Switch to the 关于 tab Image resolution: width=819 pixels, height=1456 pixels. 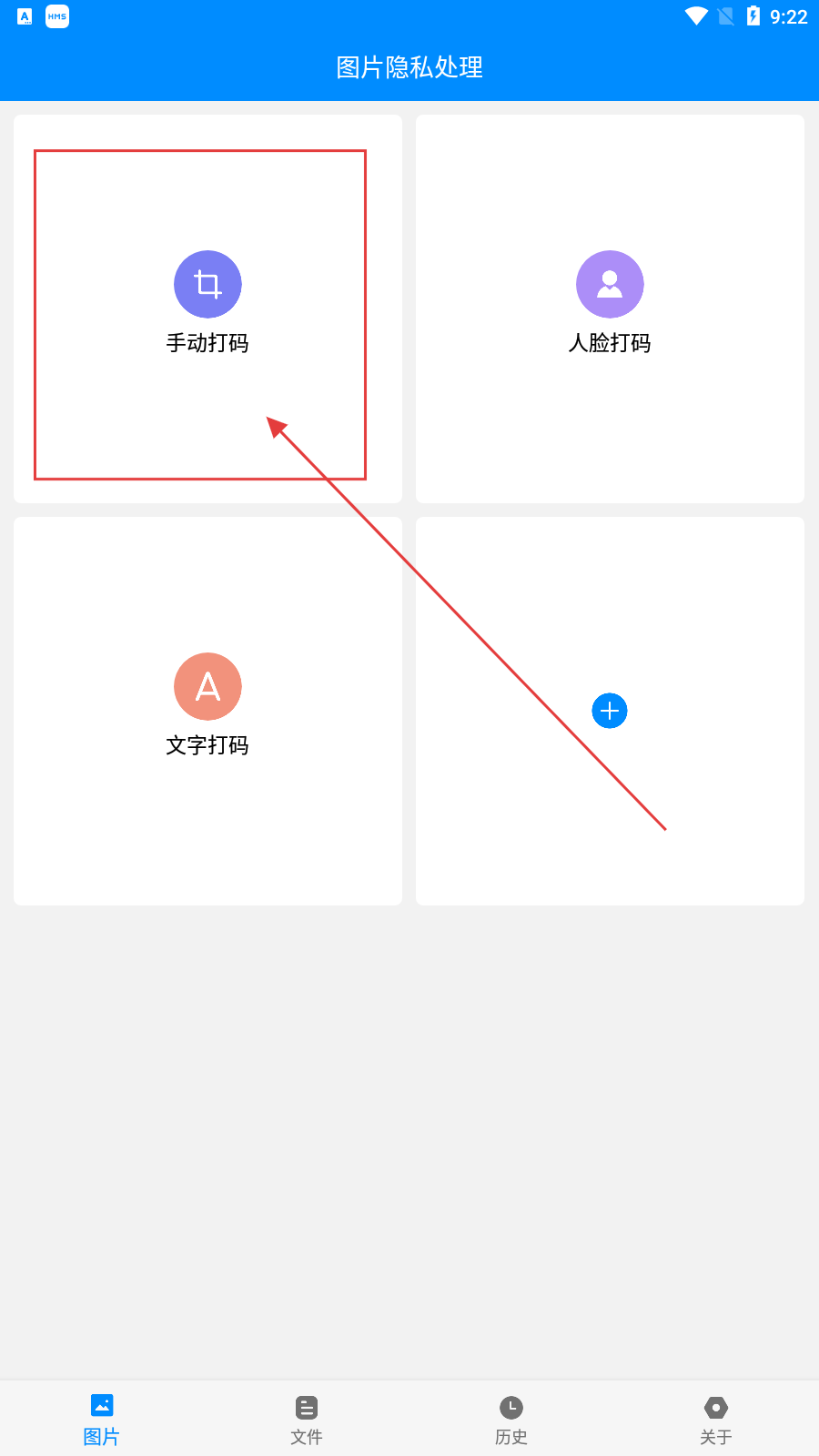pyautogui.click(x=716, y=1419)
